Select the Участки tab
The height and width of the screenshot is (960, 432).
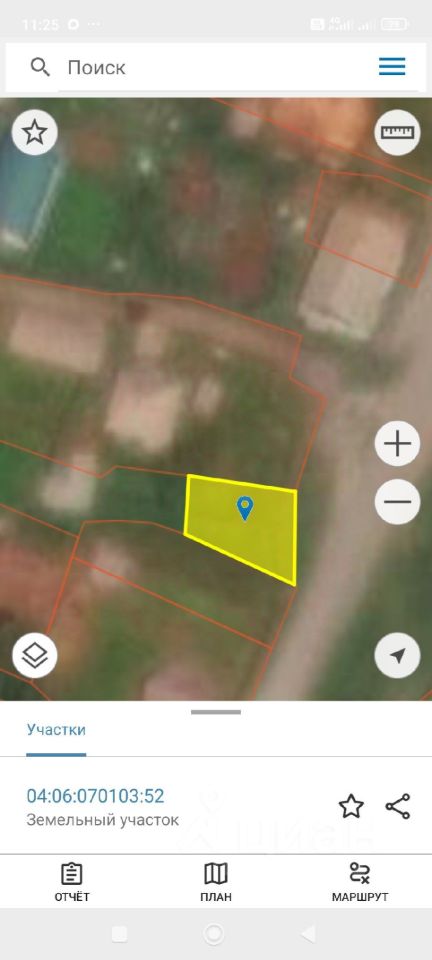pyautogui.click(x=56, y=730)
